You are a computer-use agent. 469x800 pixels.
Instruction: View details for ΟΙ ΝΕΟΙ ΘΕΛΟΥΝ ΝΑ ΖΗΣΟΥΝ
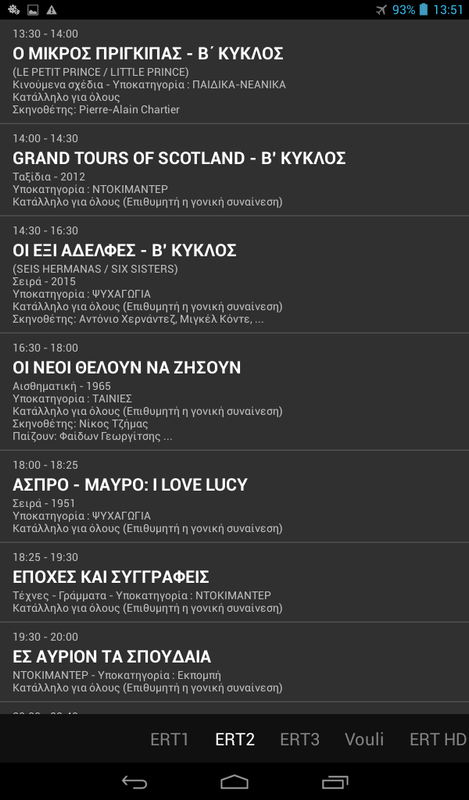click(234, 392)
